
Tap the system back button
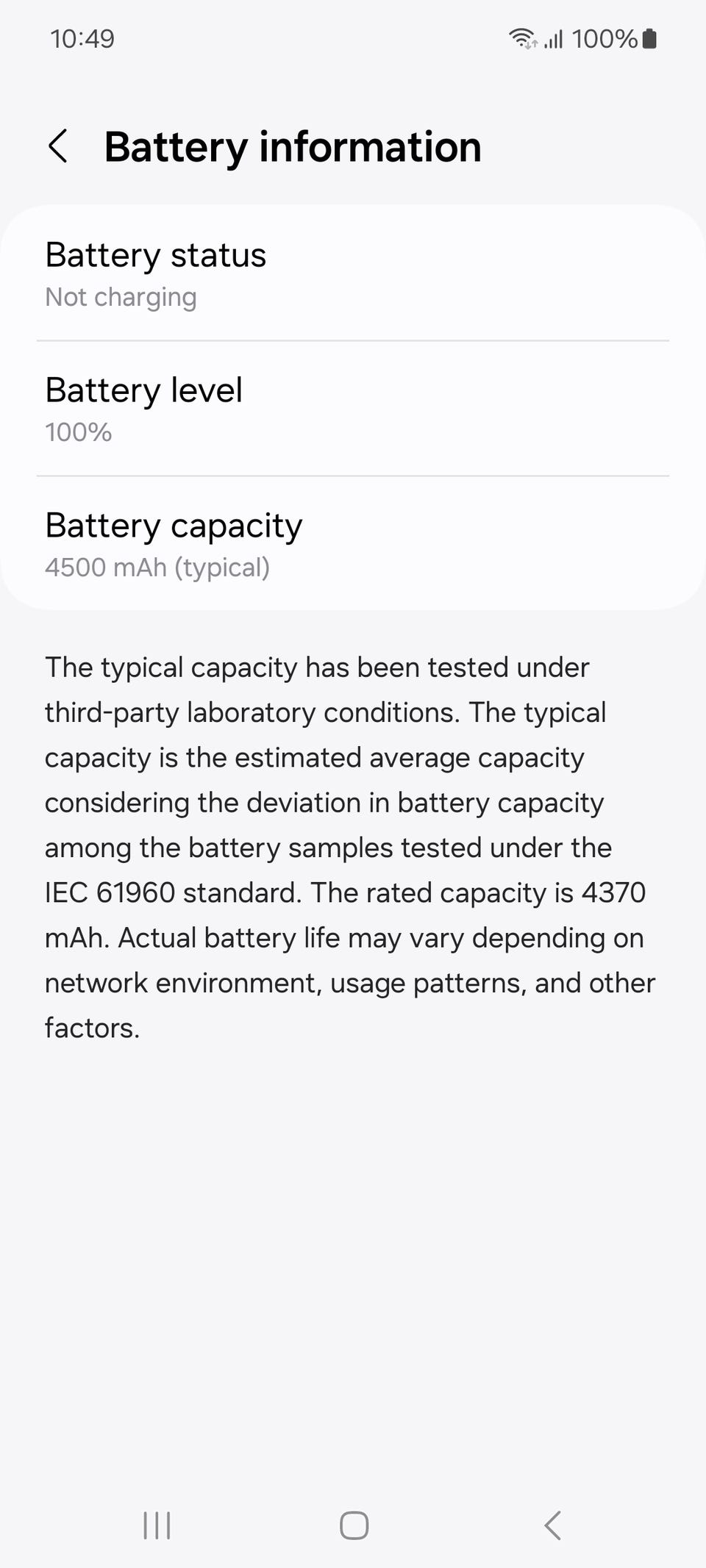[x=552, y=1525]
